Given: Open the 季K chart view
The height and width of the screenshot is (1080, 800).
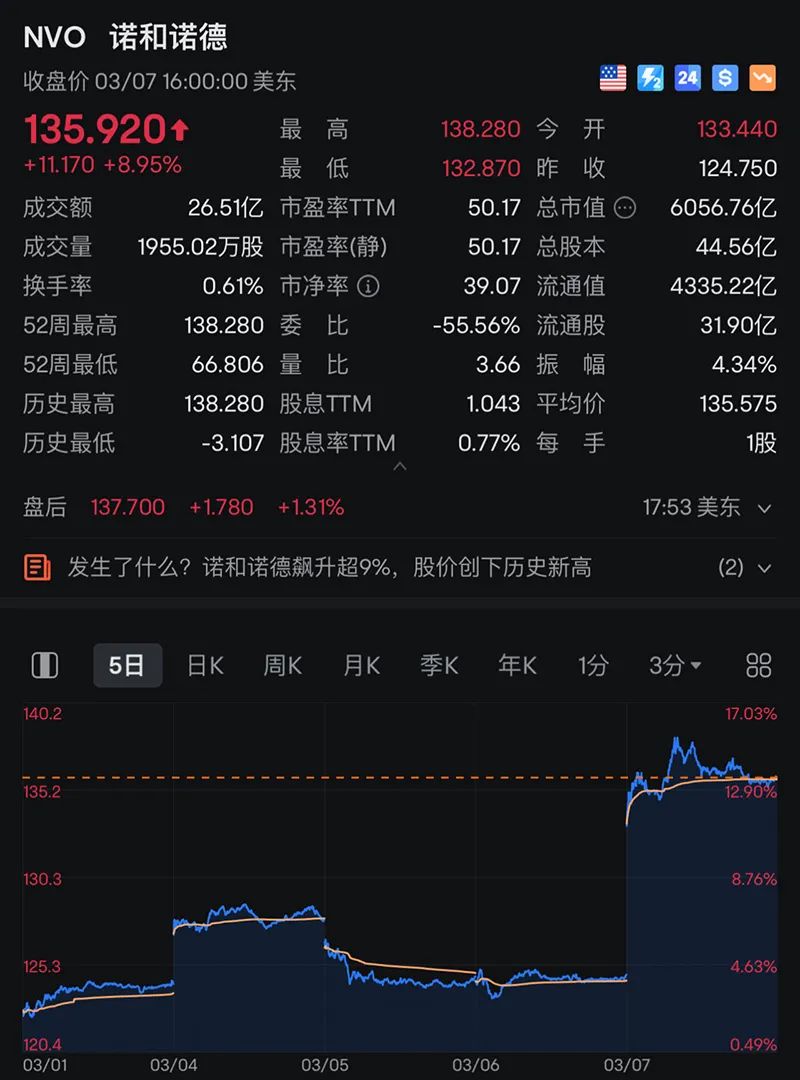Looking at the screenshot, I should [439, 665].
